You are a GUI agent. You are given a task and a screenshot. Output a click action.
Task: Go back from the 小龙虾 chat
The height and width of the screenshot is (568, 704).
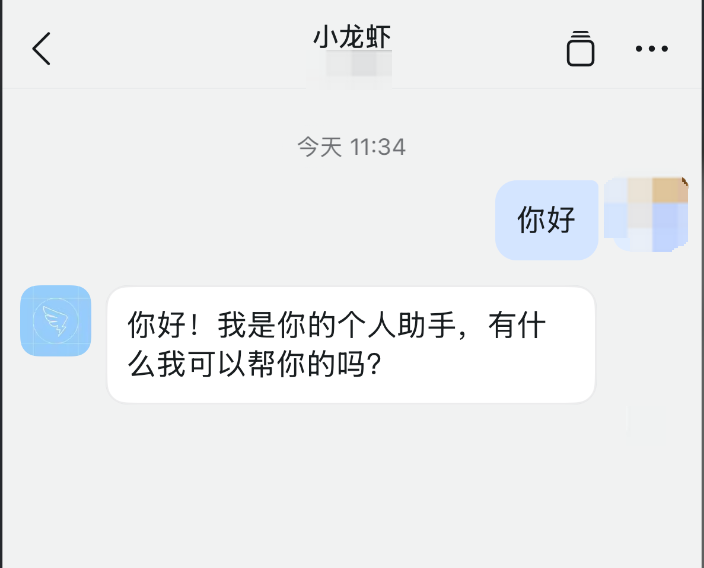pos(41,48)
